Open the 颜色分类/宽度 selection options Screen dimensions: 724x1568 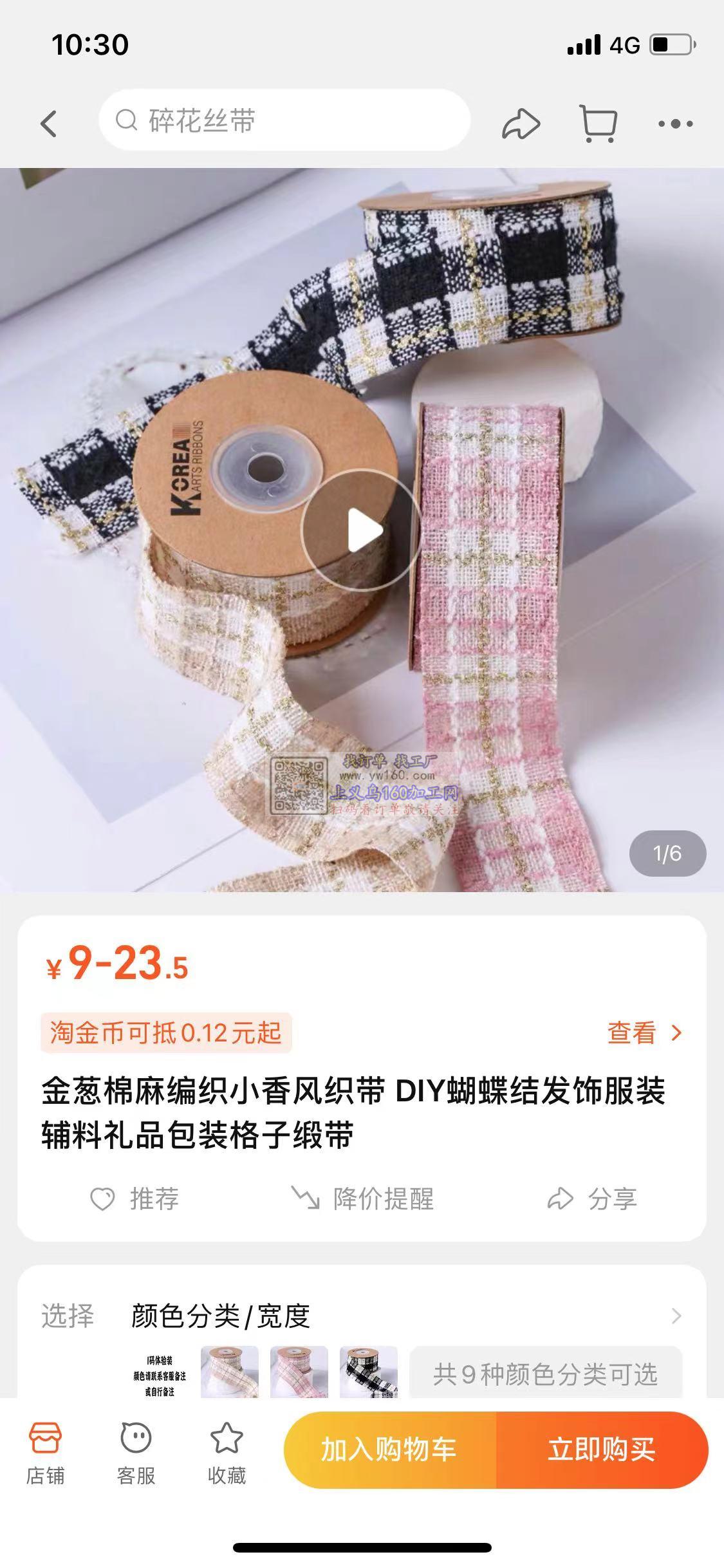tap(360, 1316)
